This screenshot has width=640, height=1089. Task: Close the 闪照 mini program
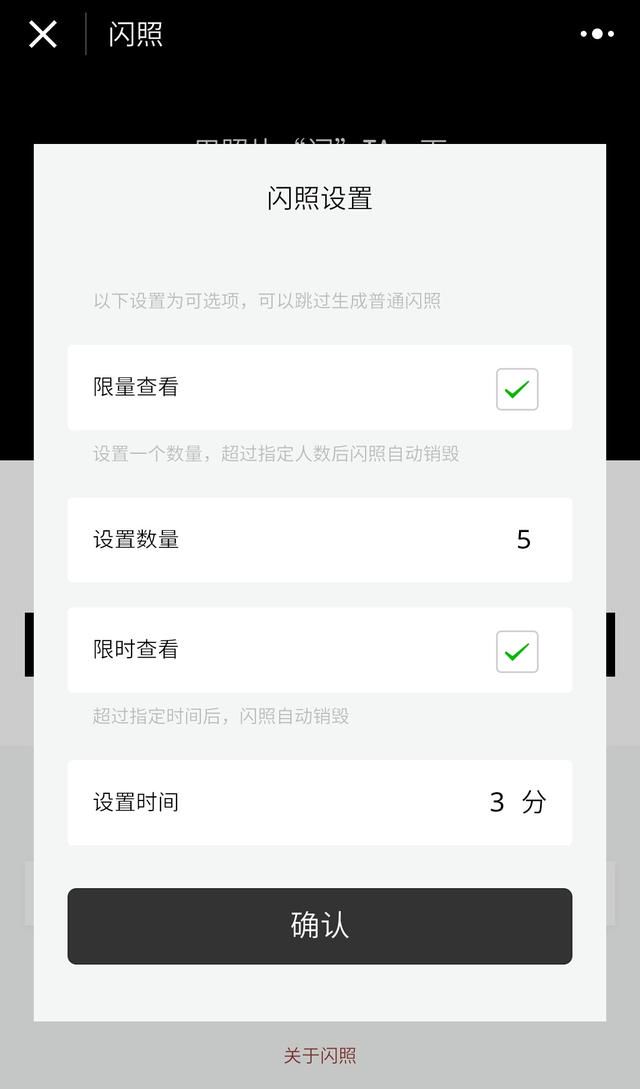[x=42, y=33]
